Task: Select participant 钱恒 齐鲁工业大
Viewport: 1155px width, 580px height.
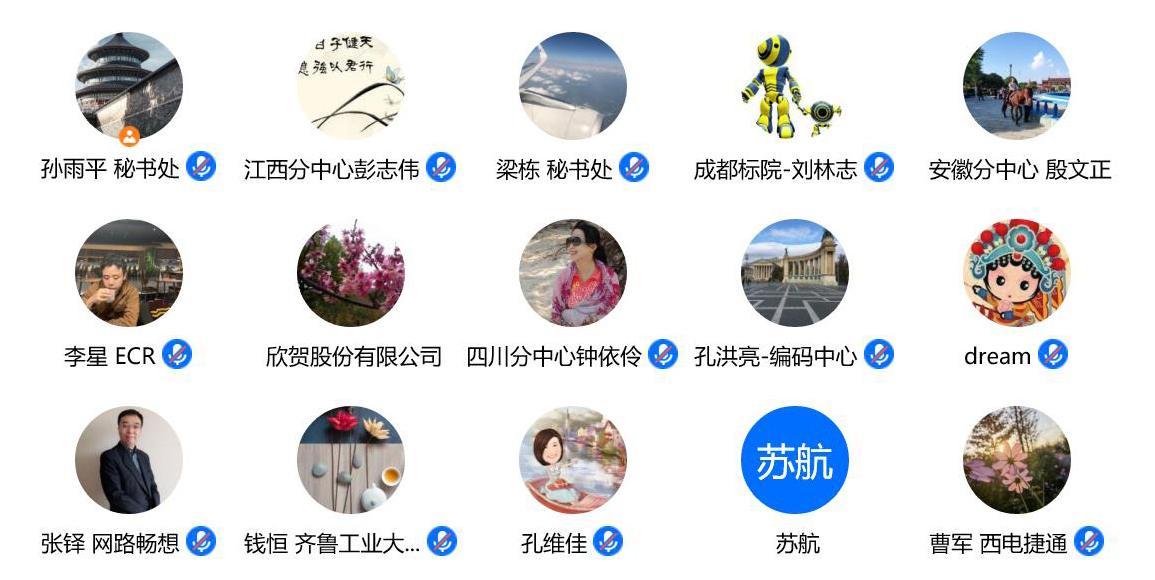Action: [x=351, y=460]
